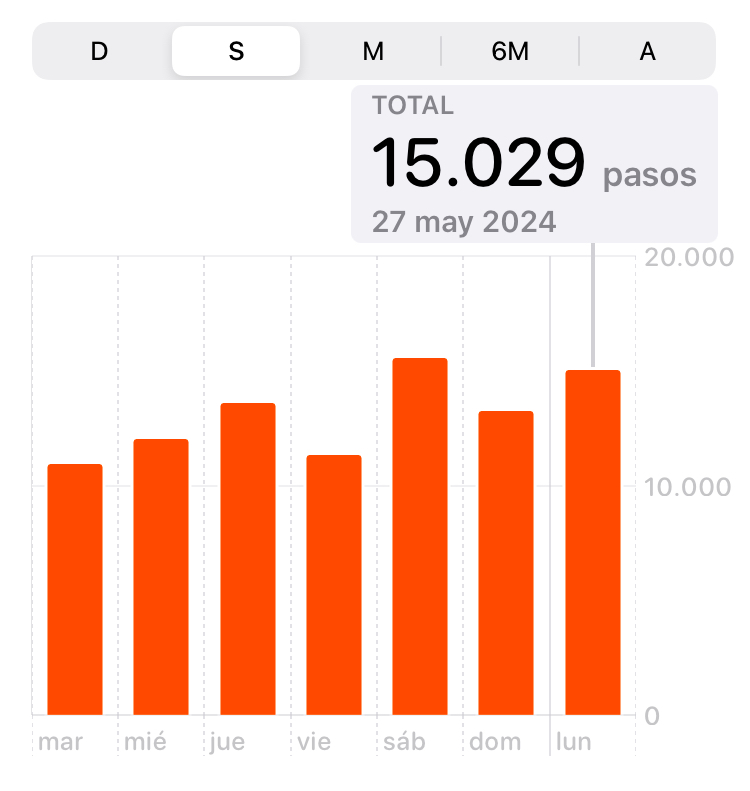The image size is (750, 791).
Task: Highlight the dom bar's step total
Action: coord(505,563)
